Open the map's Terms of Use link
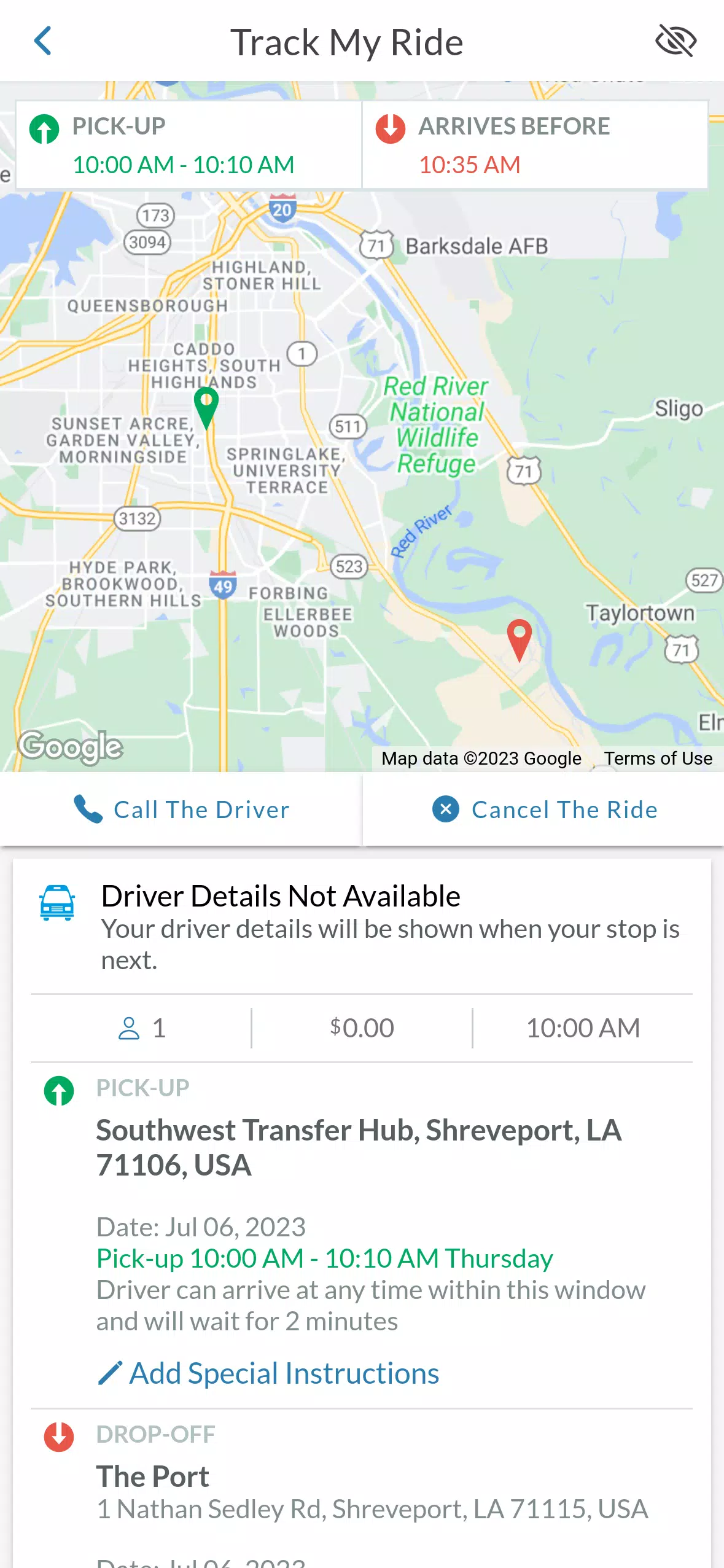 point(658,758)
